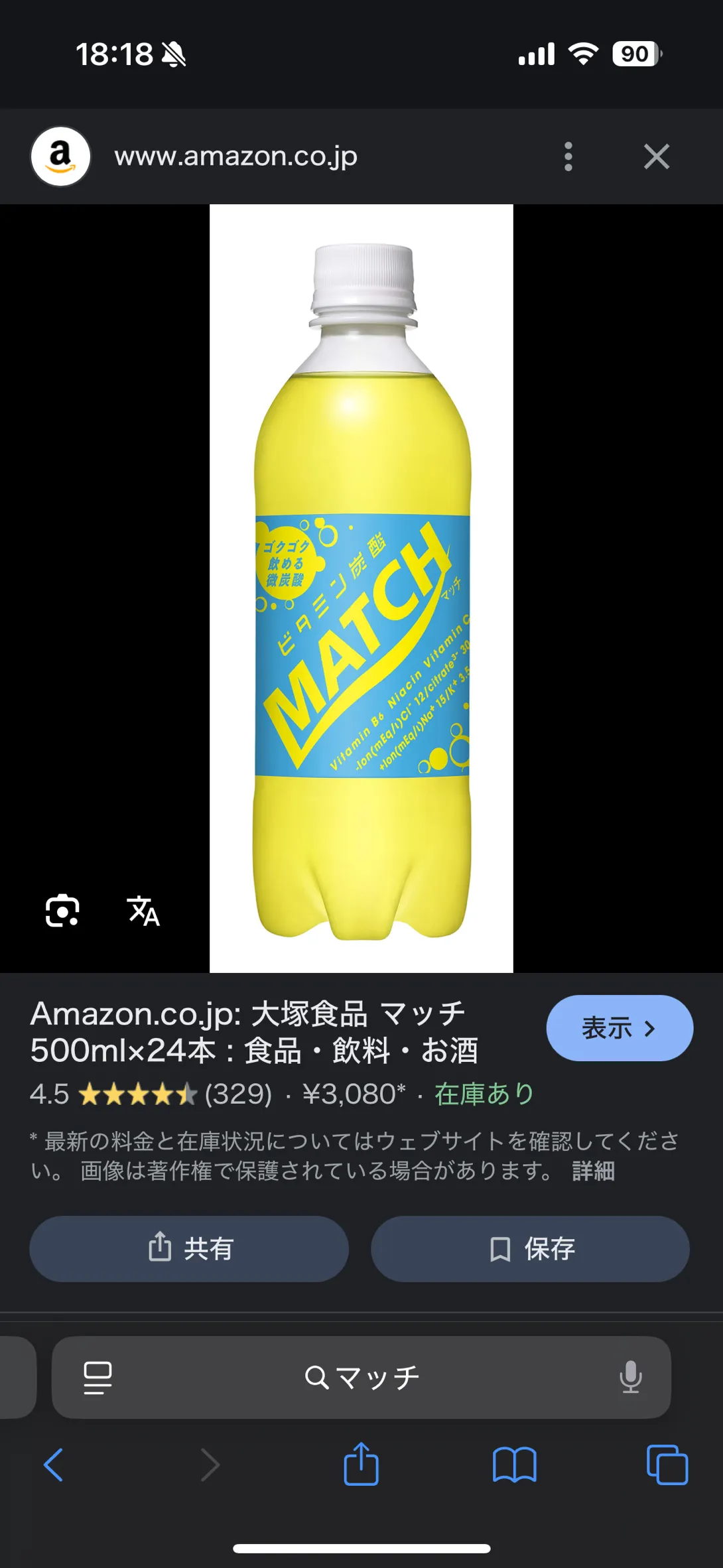Open the three-dot overflow menu
Viewport: 723px width, 1568px height.
[568, 157]
